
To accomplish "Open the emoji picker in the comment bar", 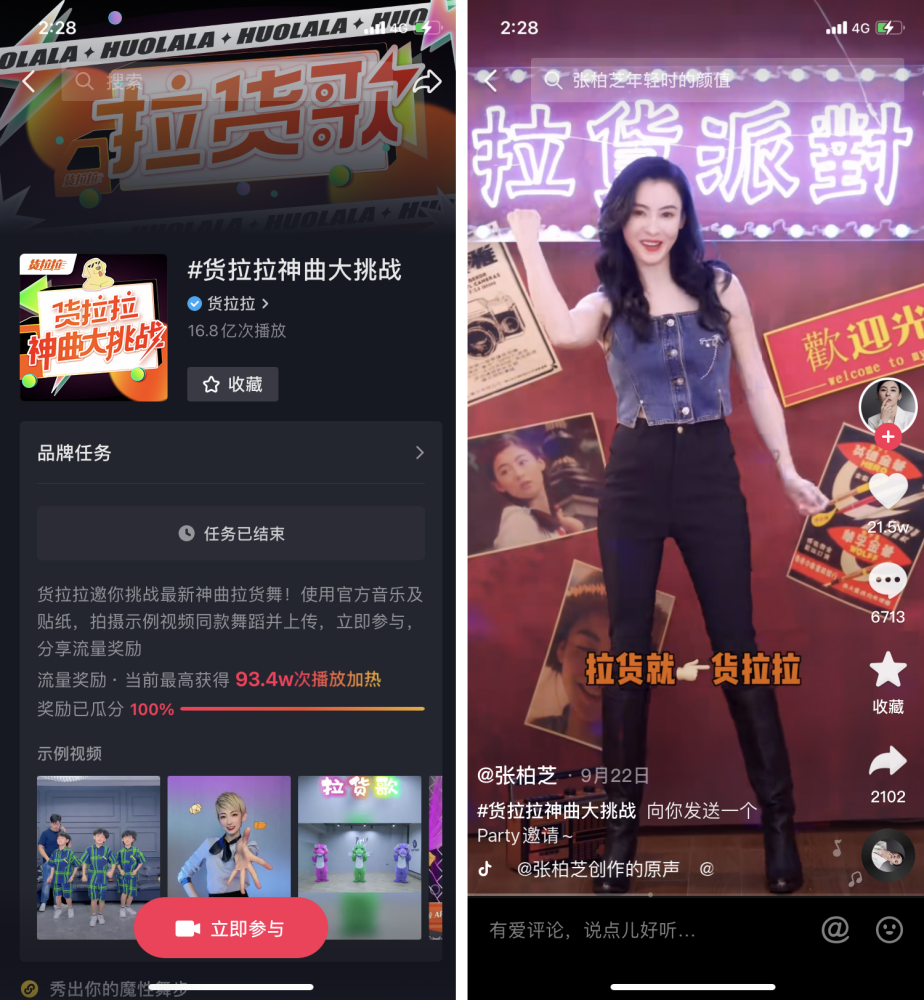I will click(889, 930).
